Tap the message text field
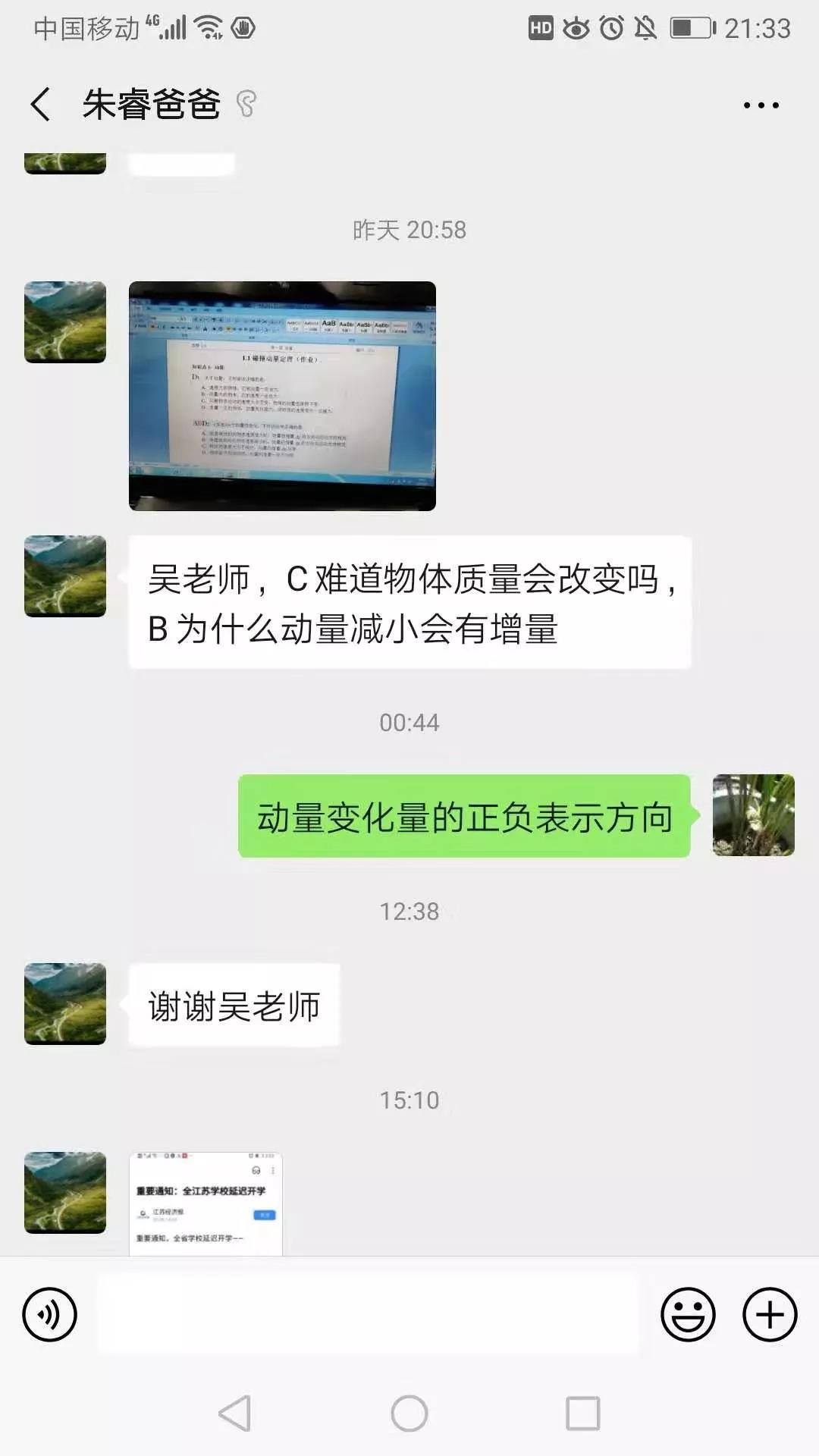 (368, 1314)
